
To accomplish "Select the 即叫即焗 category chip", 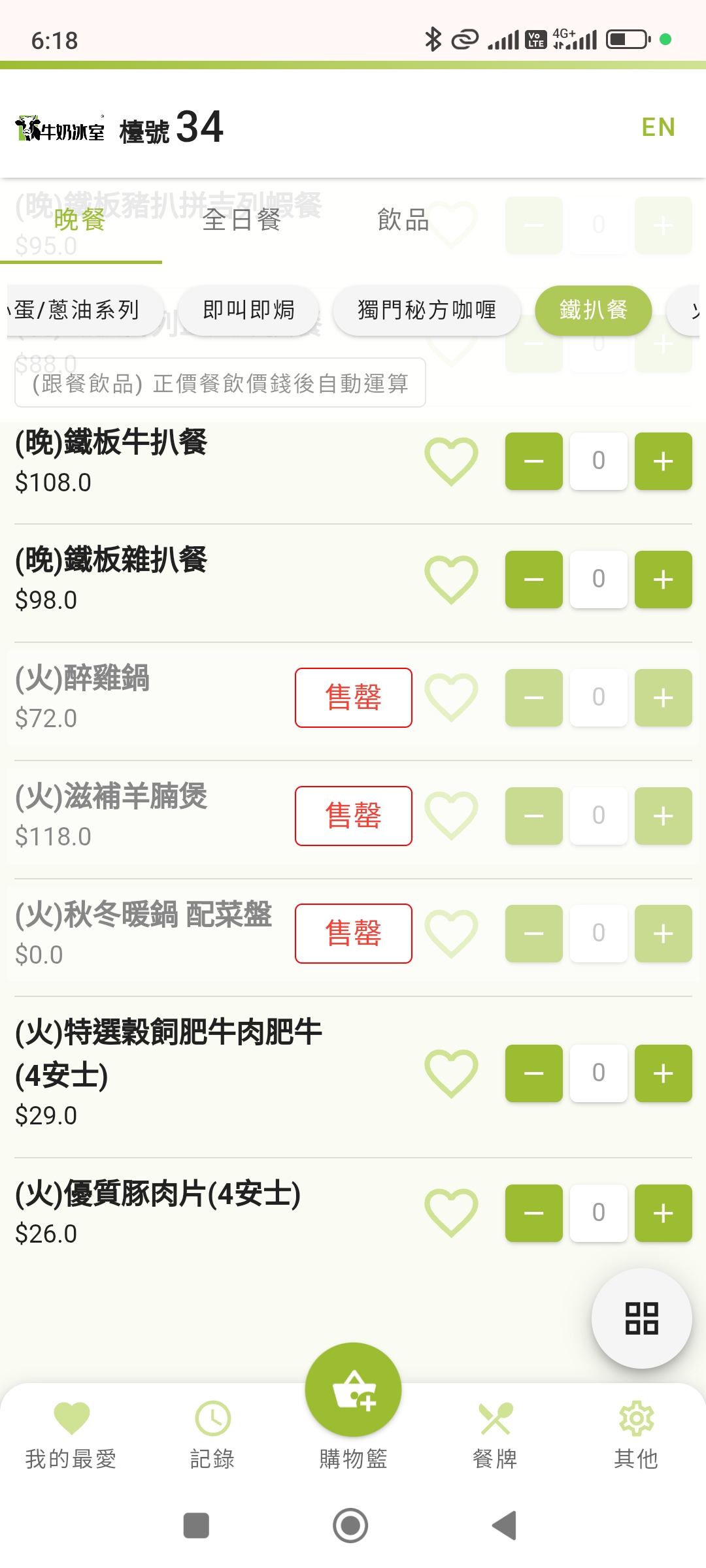I will [248, 310].
